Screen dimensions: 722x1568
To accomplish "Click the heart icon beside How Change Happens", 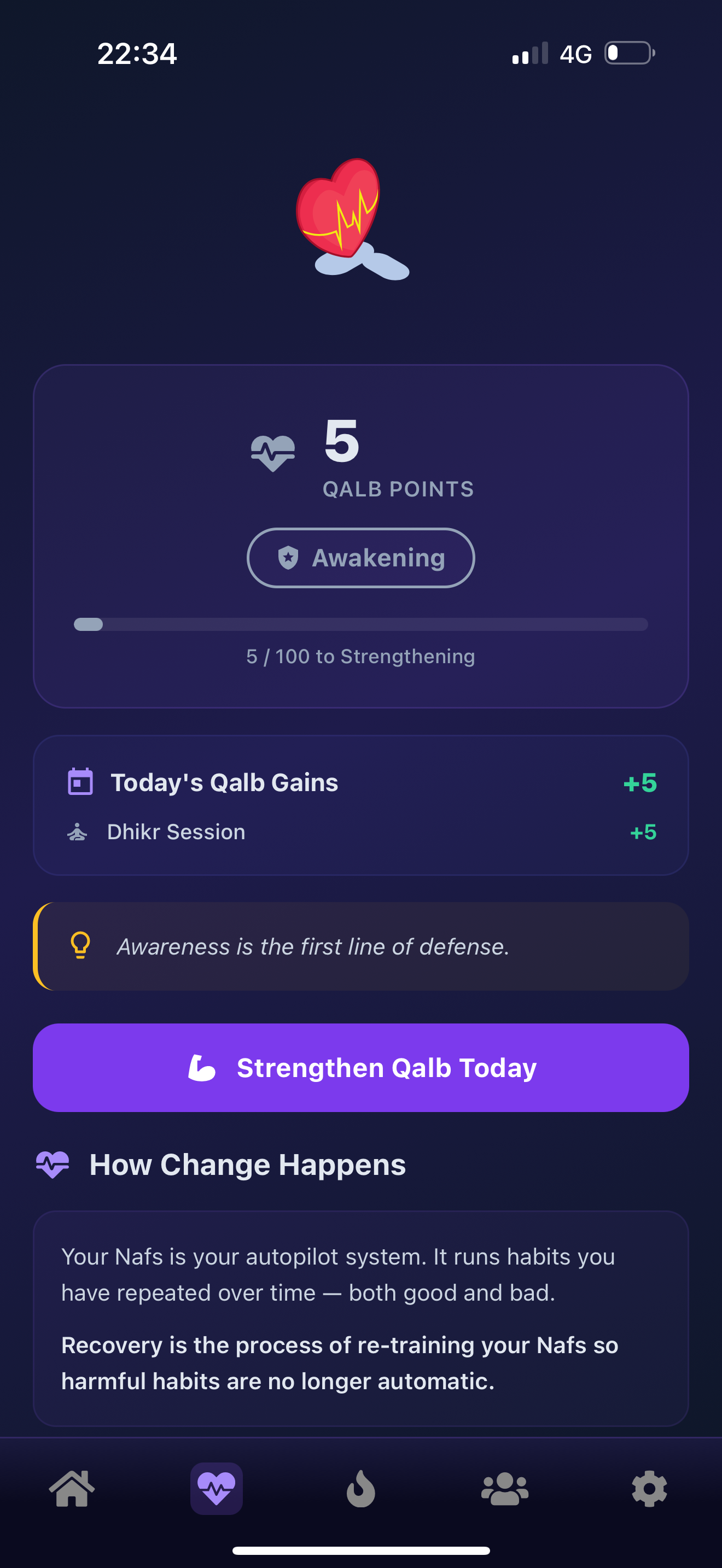I will point(54,1164).
